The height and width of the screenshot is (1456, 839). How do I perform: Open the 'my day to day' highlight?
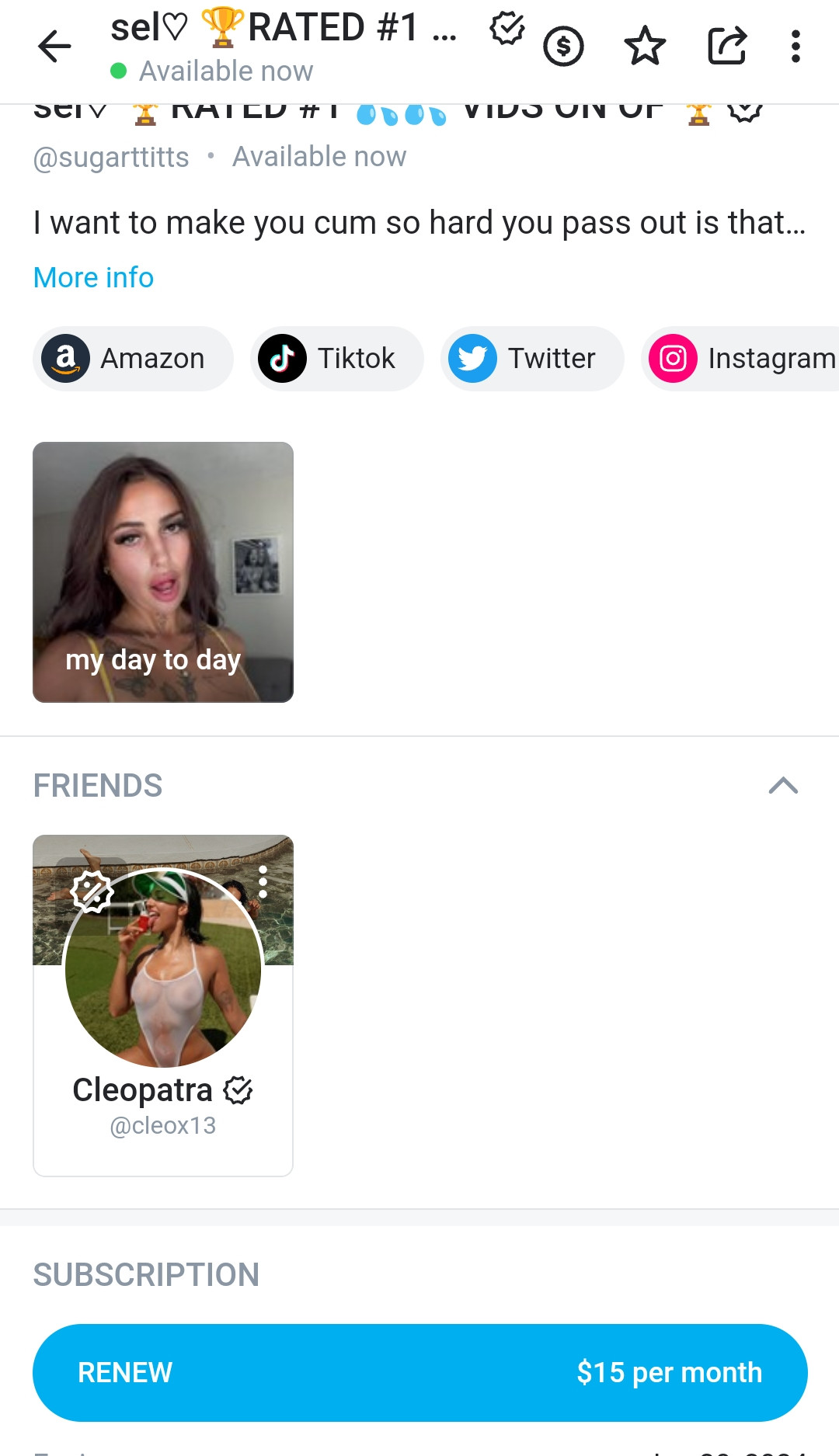click(x=163, y=572)
